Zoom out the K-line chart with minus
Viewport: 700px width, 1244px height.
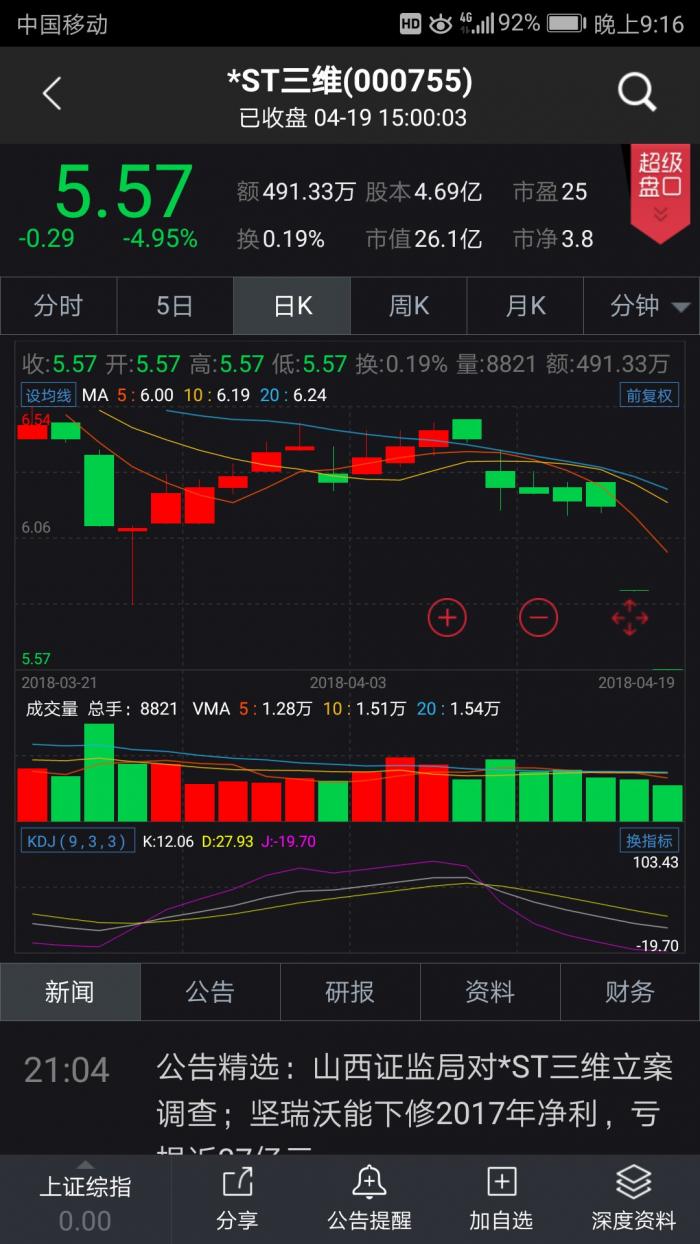538,618
